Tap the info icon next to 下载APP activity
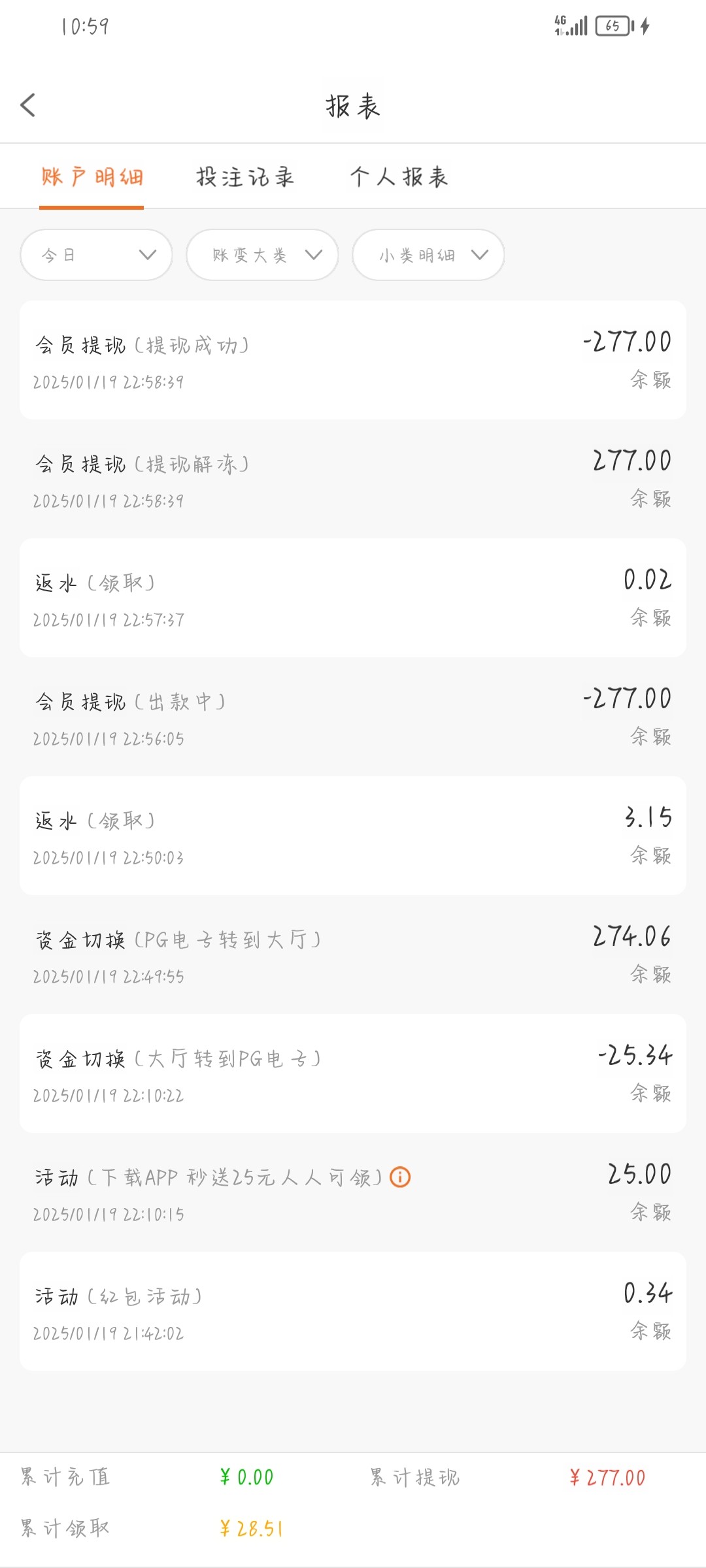 (x=400, y=1177)
